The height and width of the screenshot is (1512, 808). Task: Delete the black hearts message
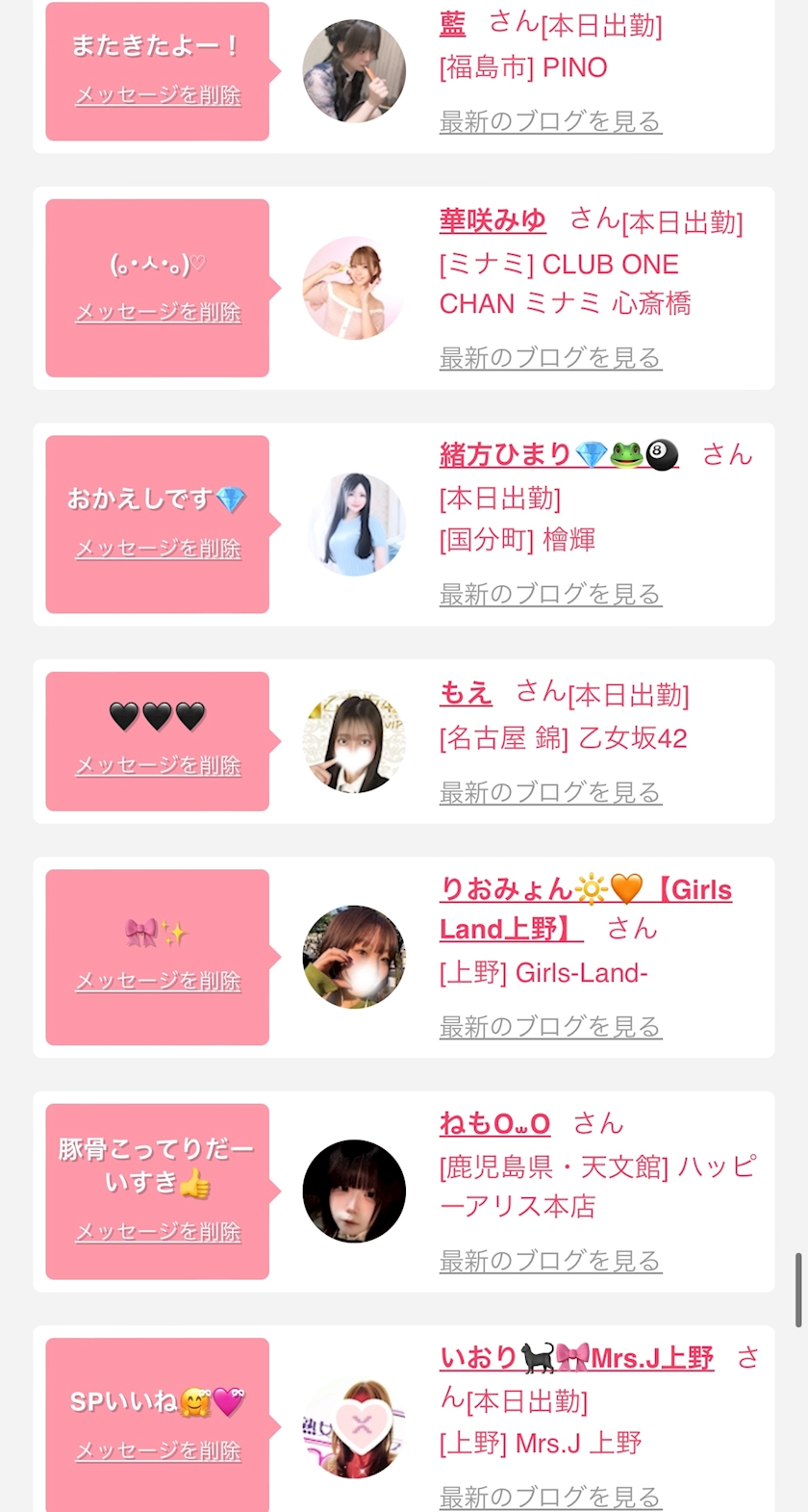tap(158, 766)
